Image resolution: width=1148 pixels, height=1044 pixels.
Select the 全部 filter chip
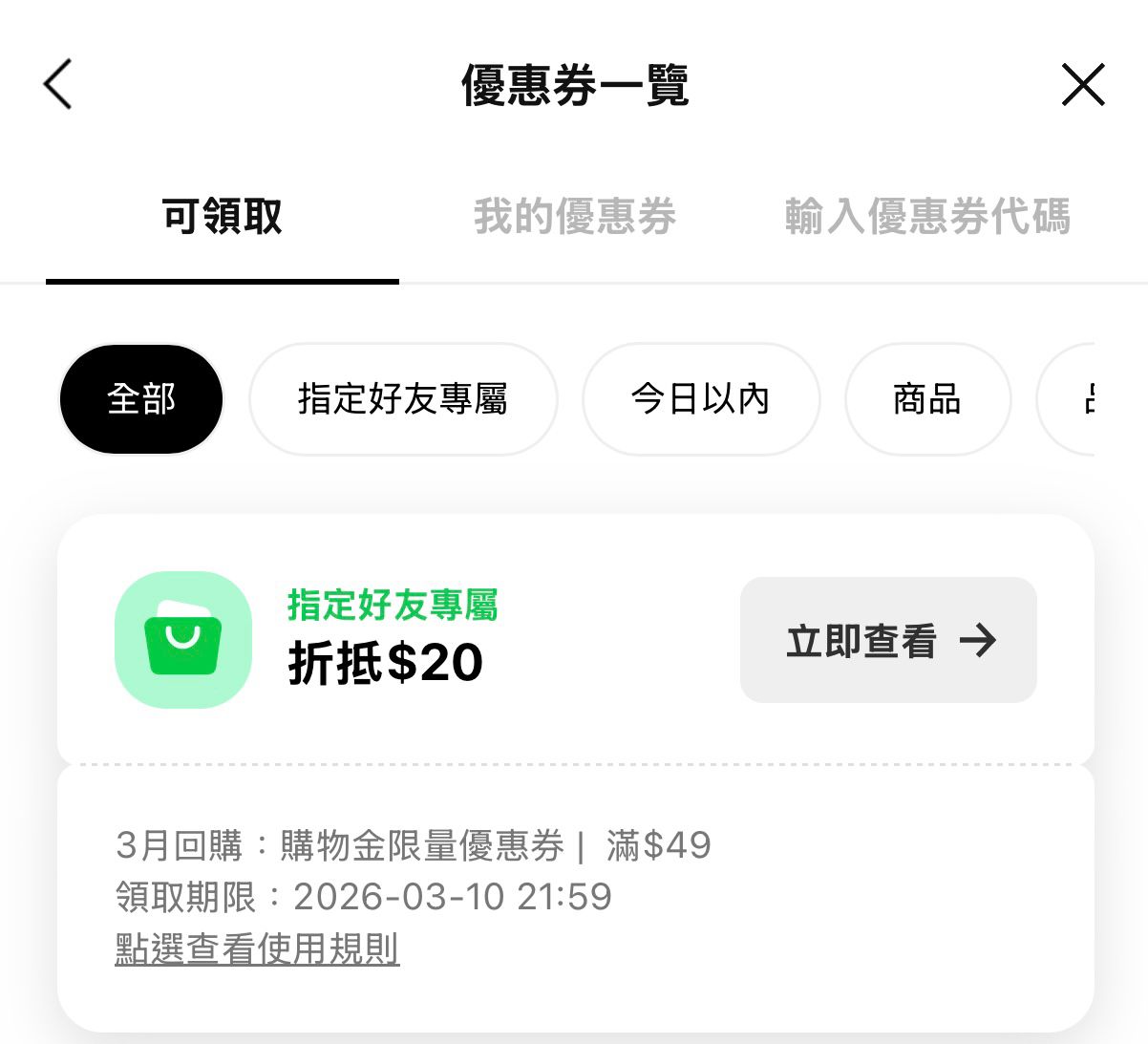pyautogui.click(x=141, y=399)
